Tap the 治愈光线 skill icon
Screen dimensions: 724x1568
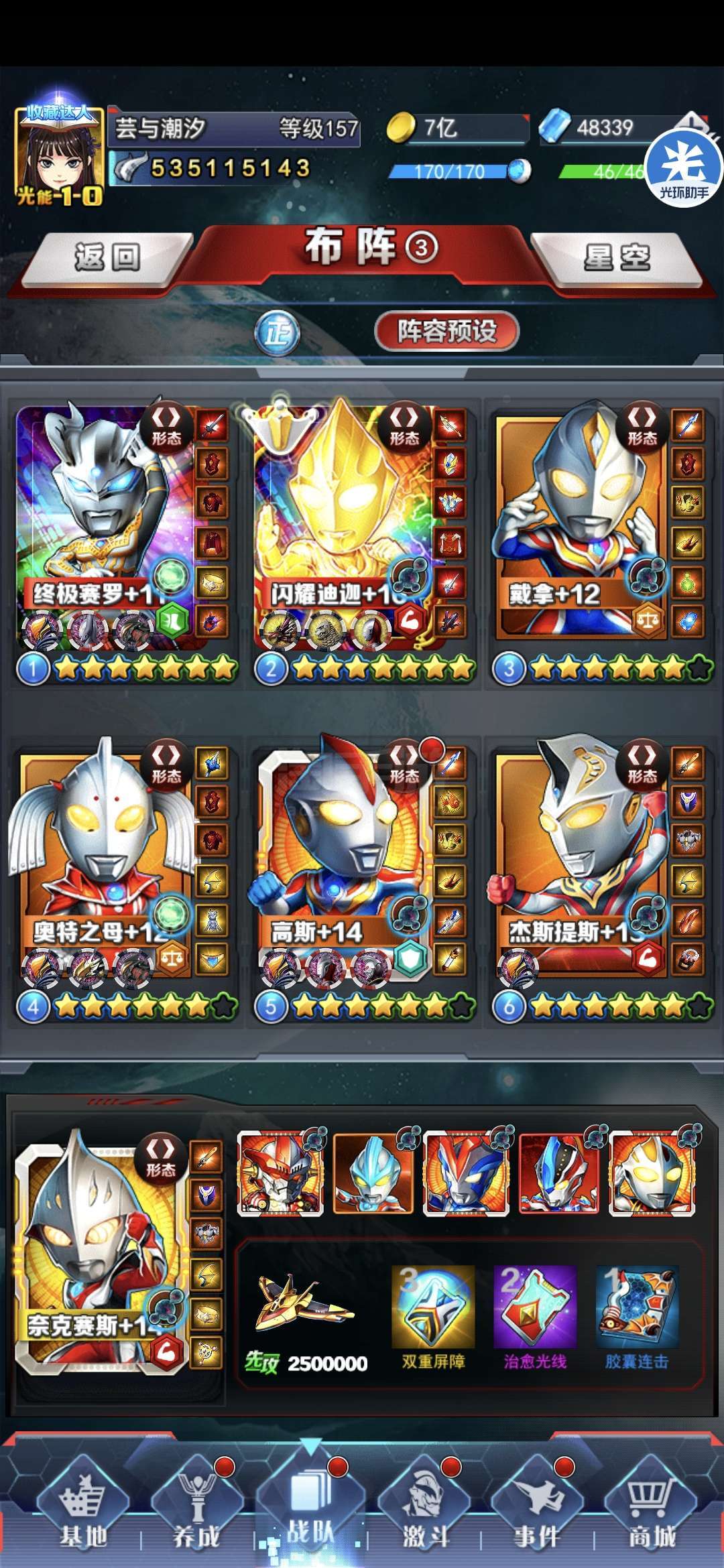535,1307
